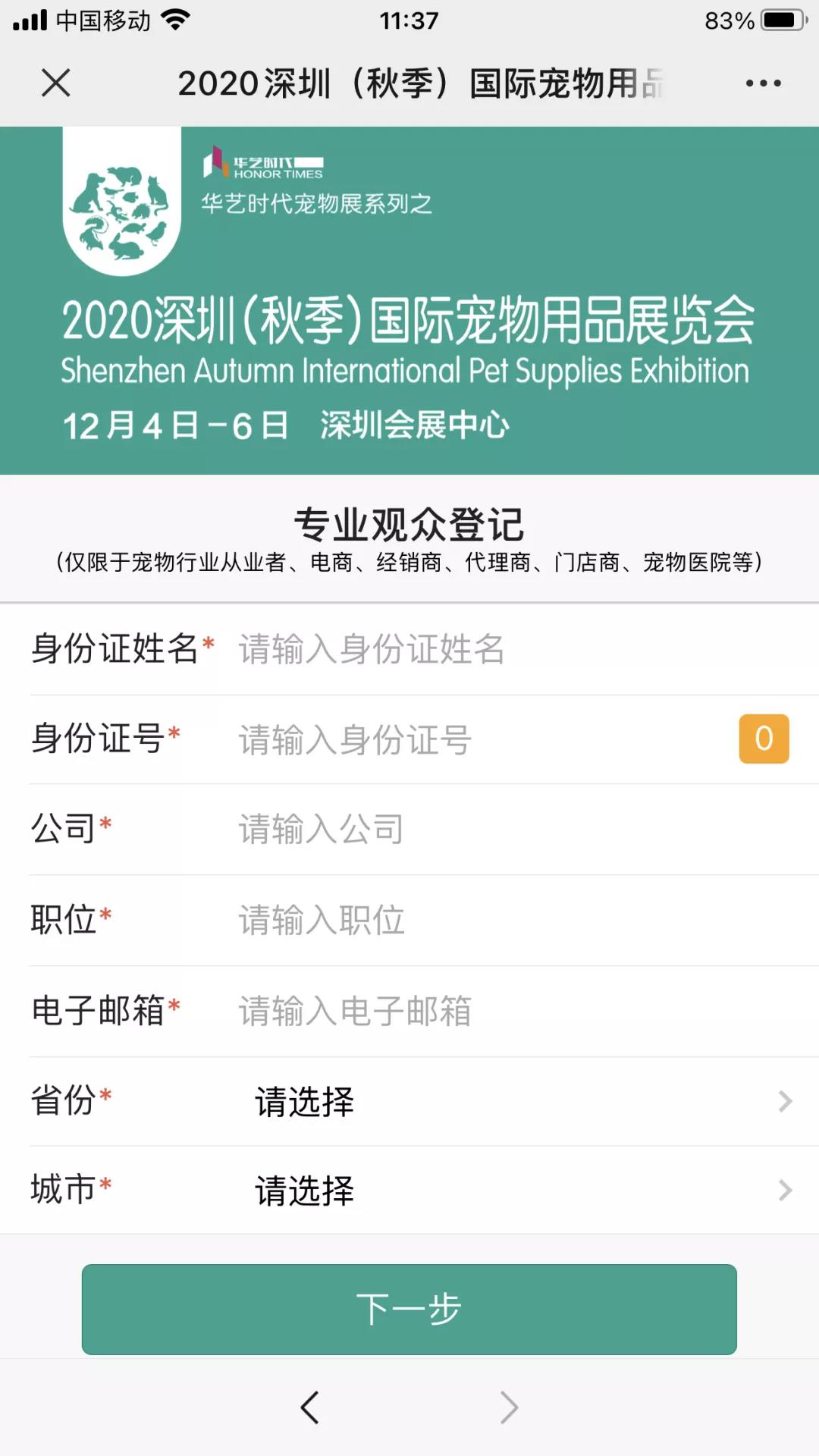Open the three-dot overflow menu
Viewport: 819px width, 1456px height.
(x=763, y=83)
